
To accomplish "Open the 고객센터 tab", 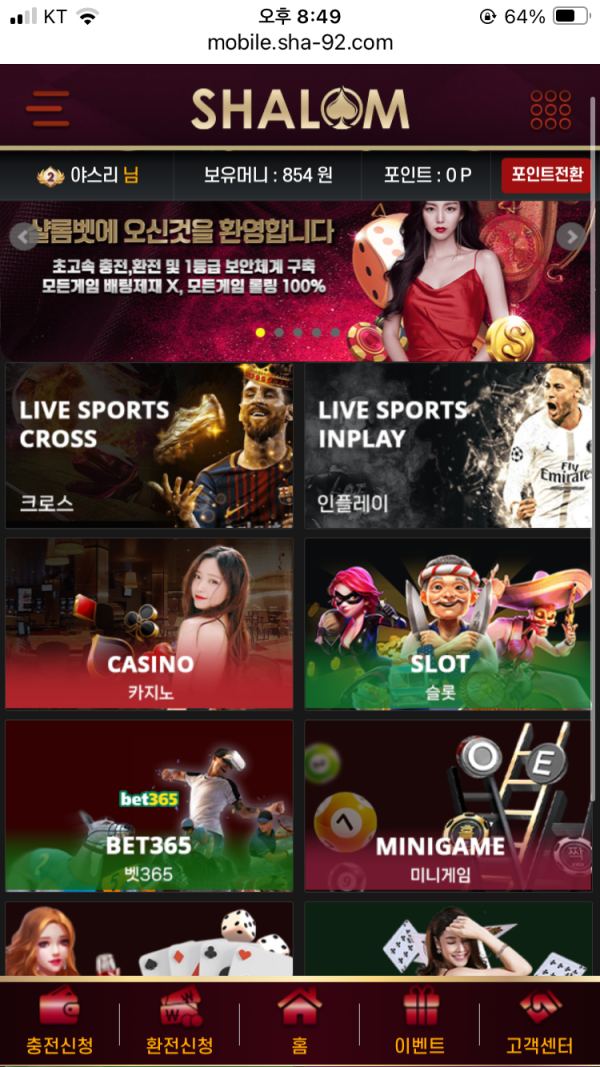I will point(539,1022).
